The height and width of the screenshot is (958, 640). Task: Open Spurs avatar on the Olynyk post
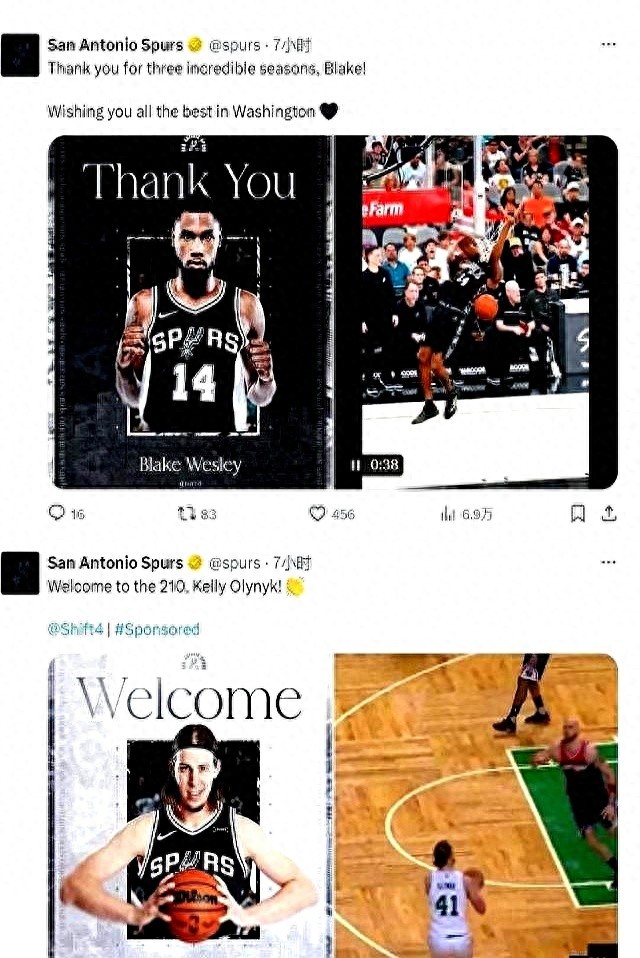point(21,573)
